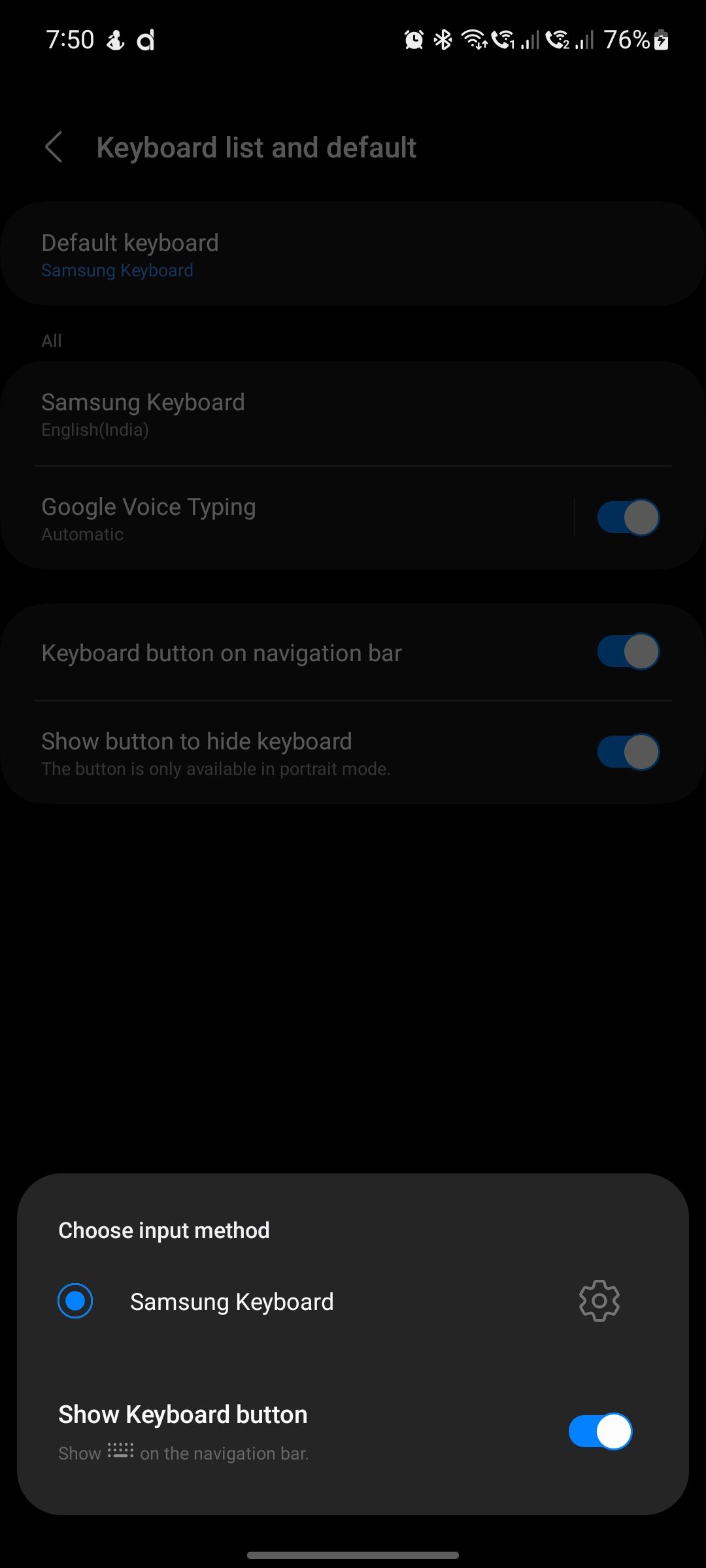Tap the Bluetooth icon in the status bar
Image resolution: width=706 pixels, height=1568 pixels.
pyautogui.click(x=443, y=39)
